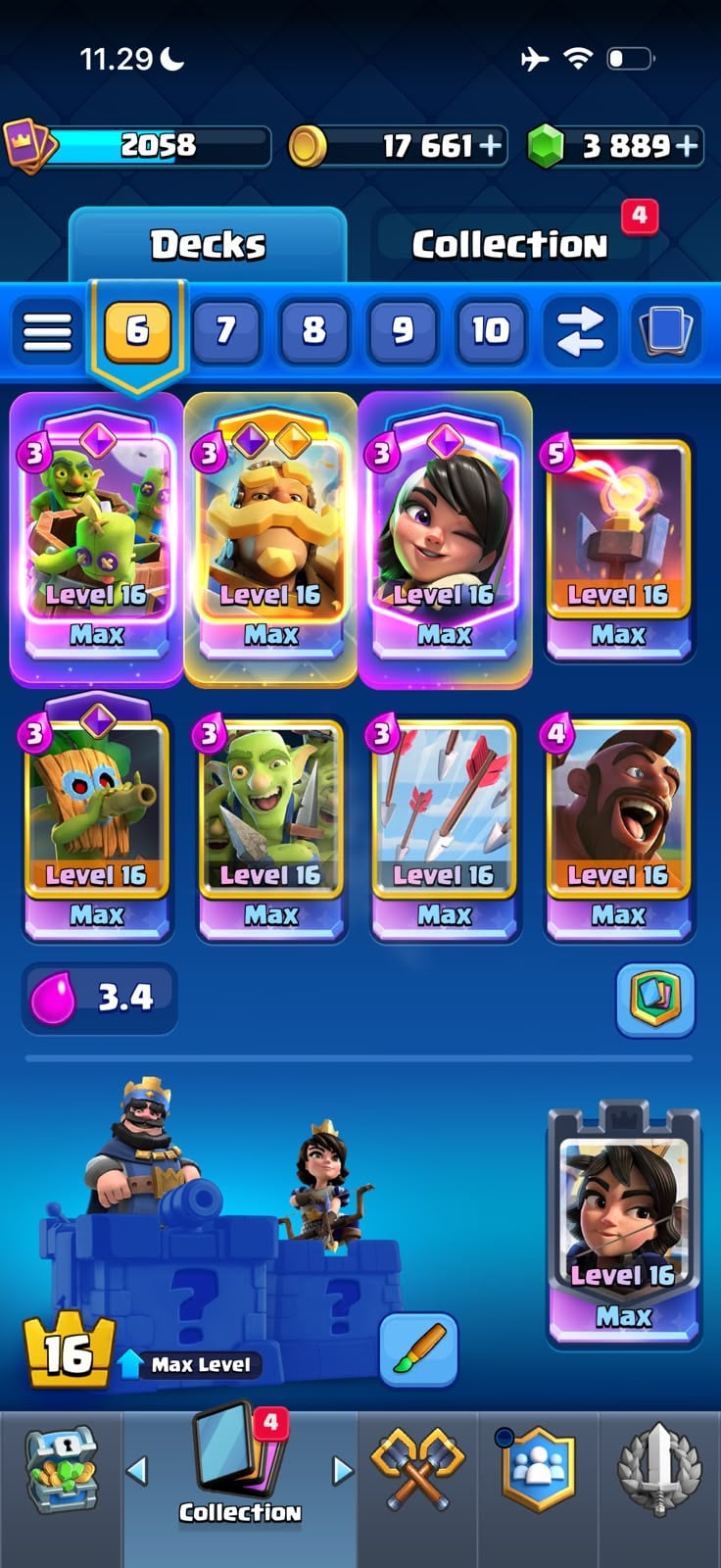Select deck slot 7
The image size is (721, 1568).
click(225, 330)
